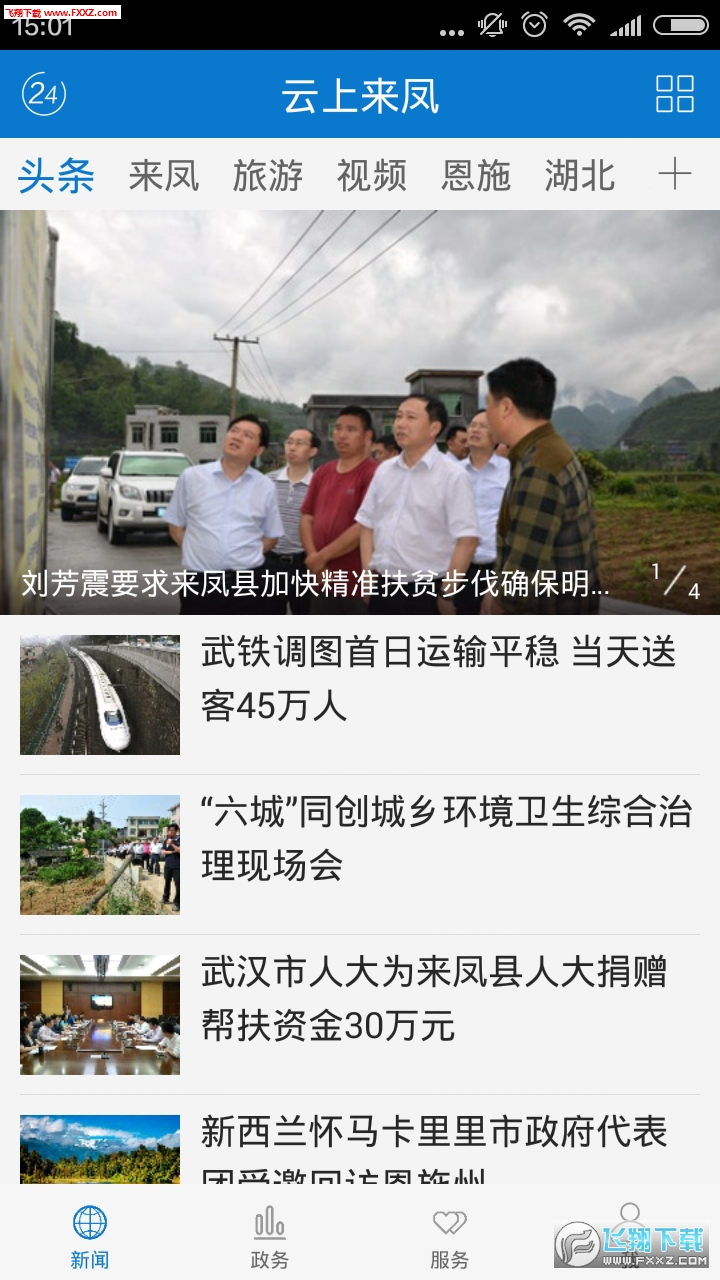Image resolution: width=720 pixels, height=1280 pixels.
Task: Open the high-speed train article thumbnail
Action: tap(99, 692)
